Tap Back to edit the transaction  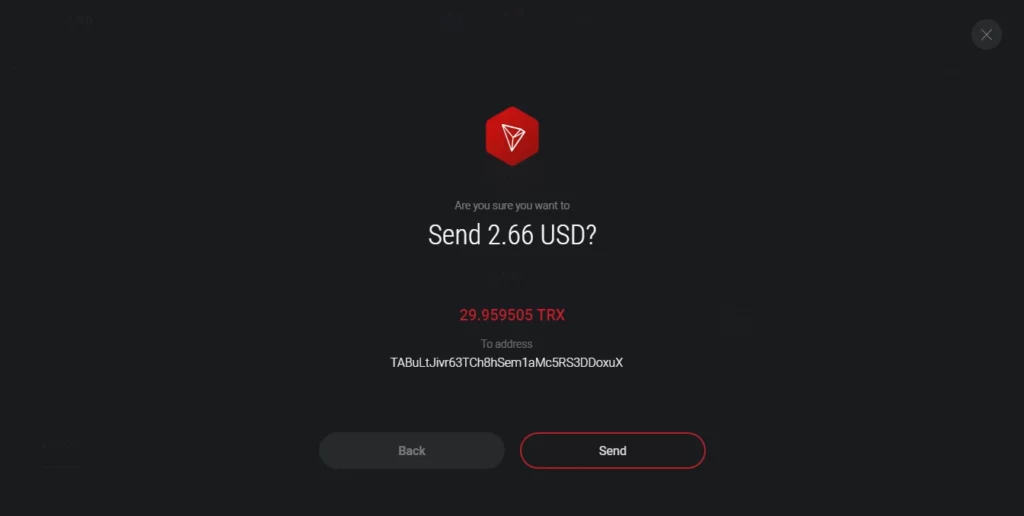(411, 450)
